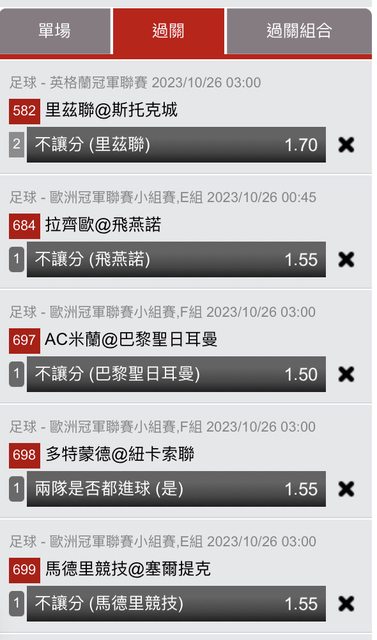Select the 過關 tab
Image resolution: width=377 pixels, height=640 pixels.
(169, 31)
